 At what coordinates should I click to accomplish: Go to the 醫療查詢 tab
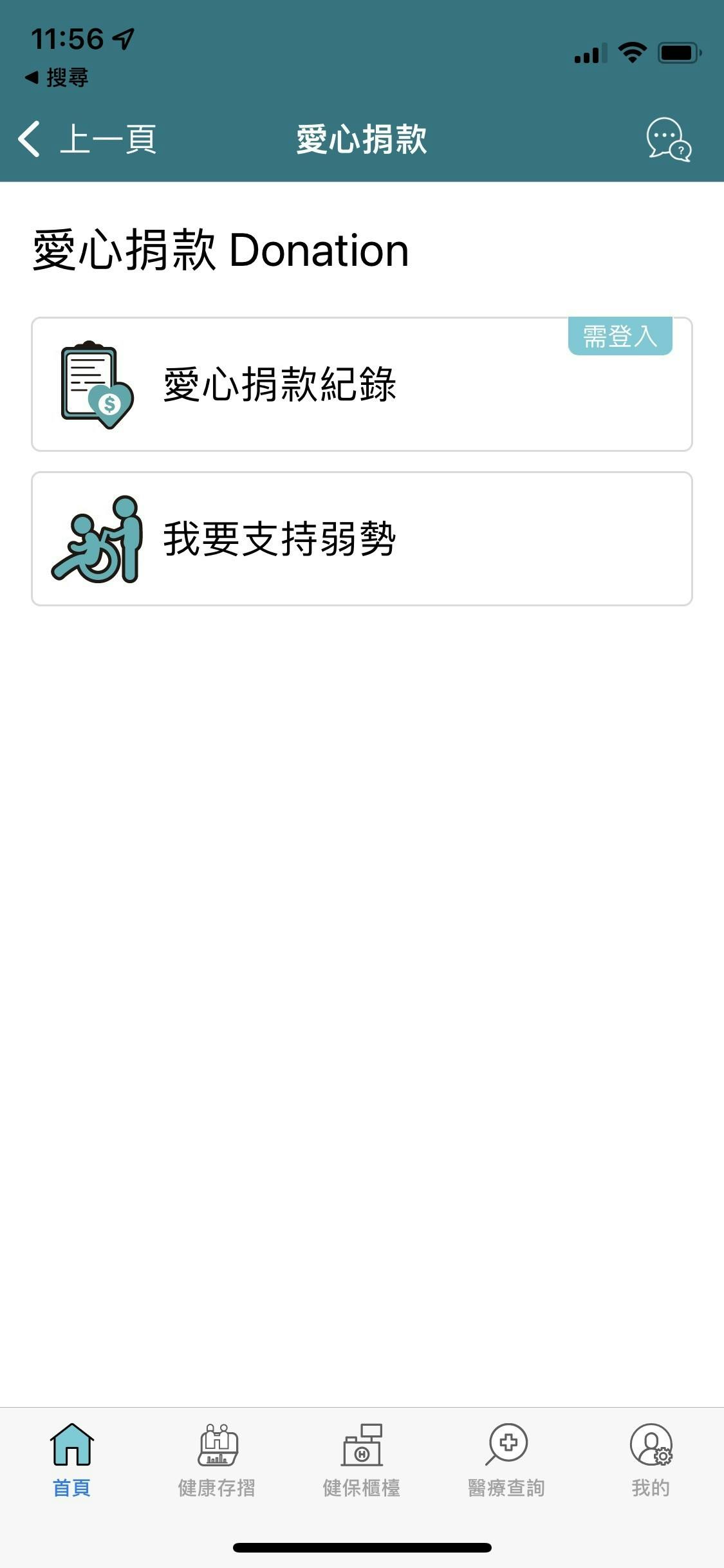point(506,1460)
